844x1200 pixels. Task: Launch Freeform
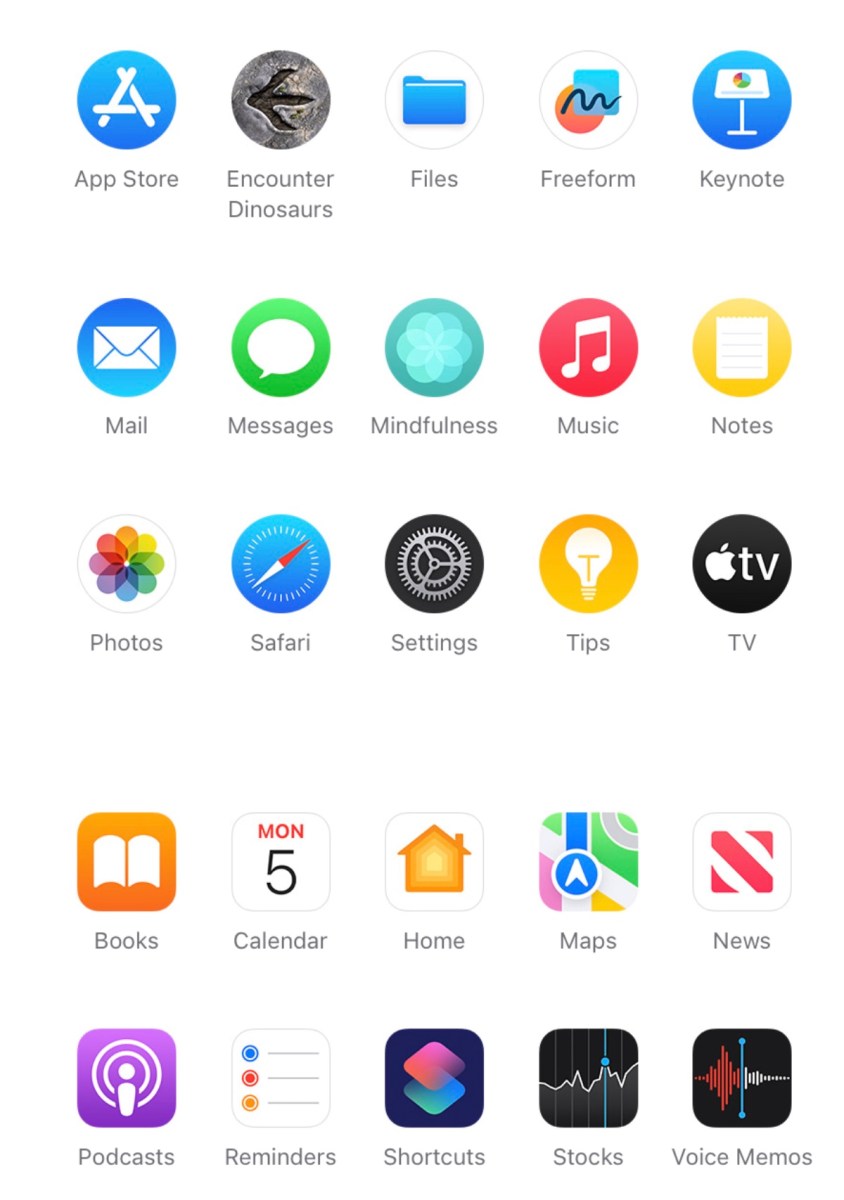[588, 98]
